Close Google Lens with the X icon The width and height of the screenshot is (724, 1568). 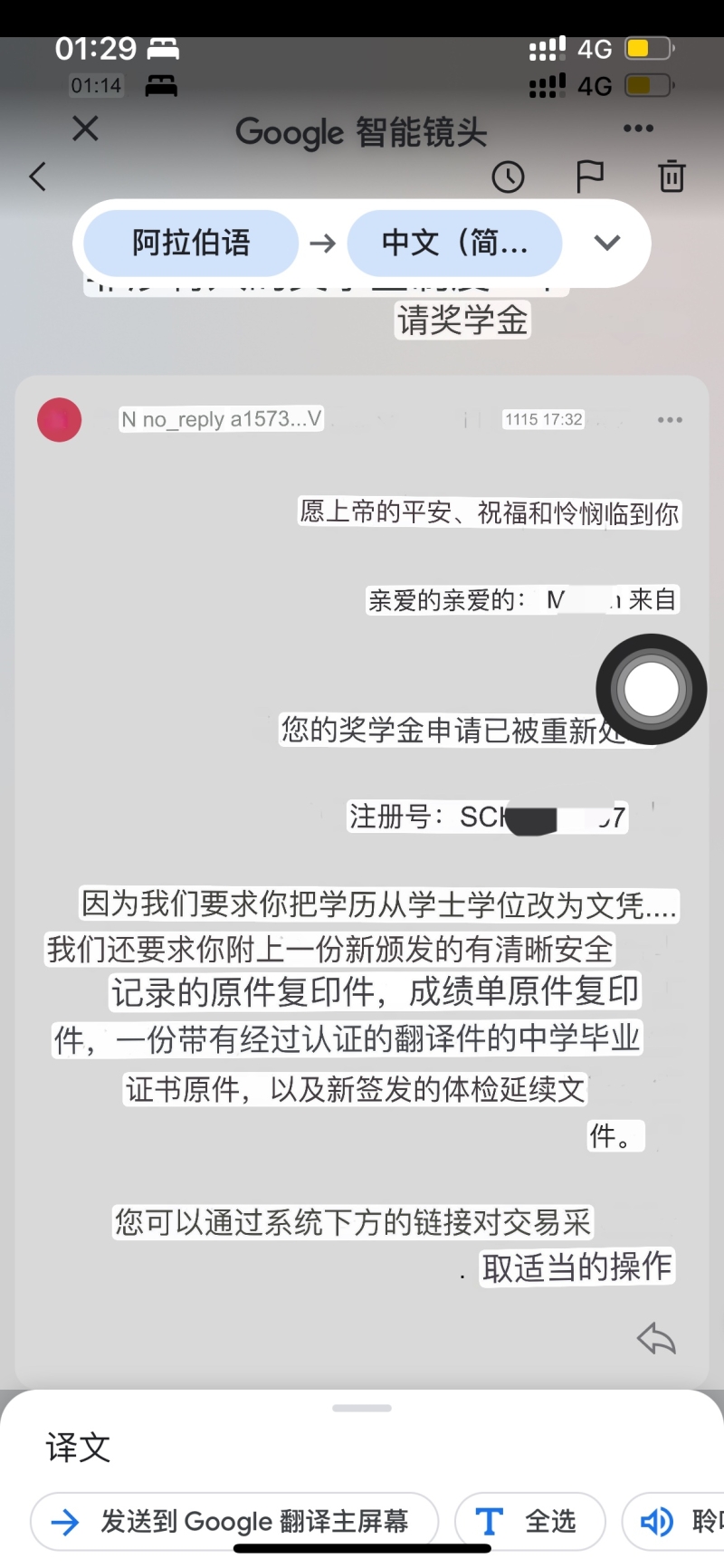coord(85,129)
